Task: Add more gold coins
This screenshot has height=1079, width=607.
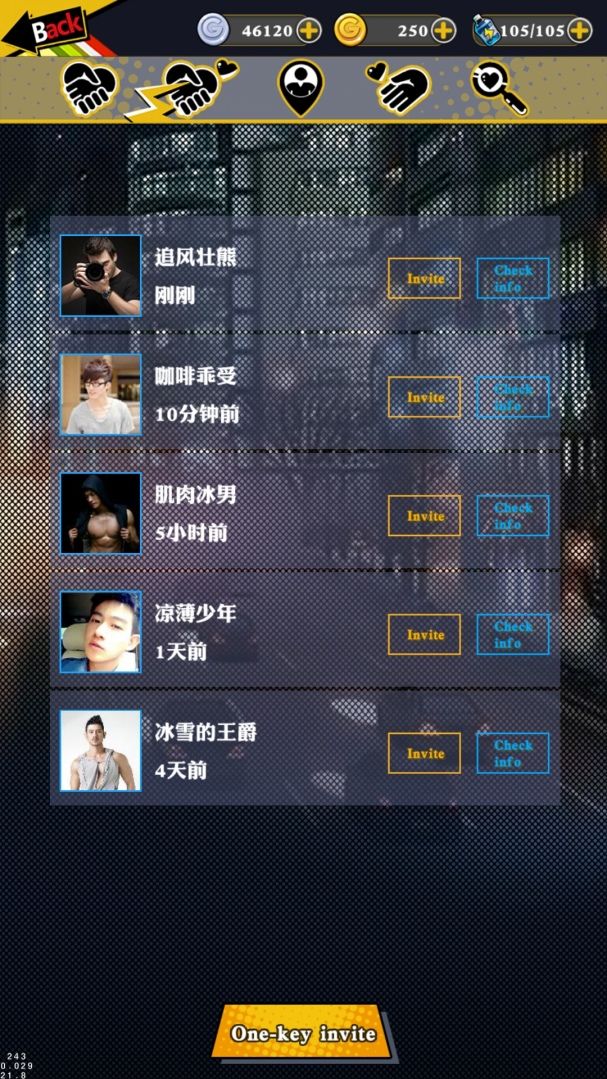Action: [x=443, y=30]
